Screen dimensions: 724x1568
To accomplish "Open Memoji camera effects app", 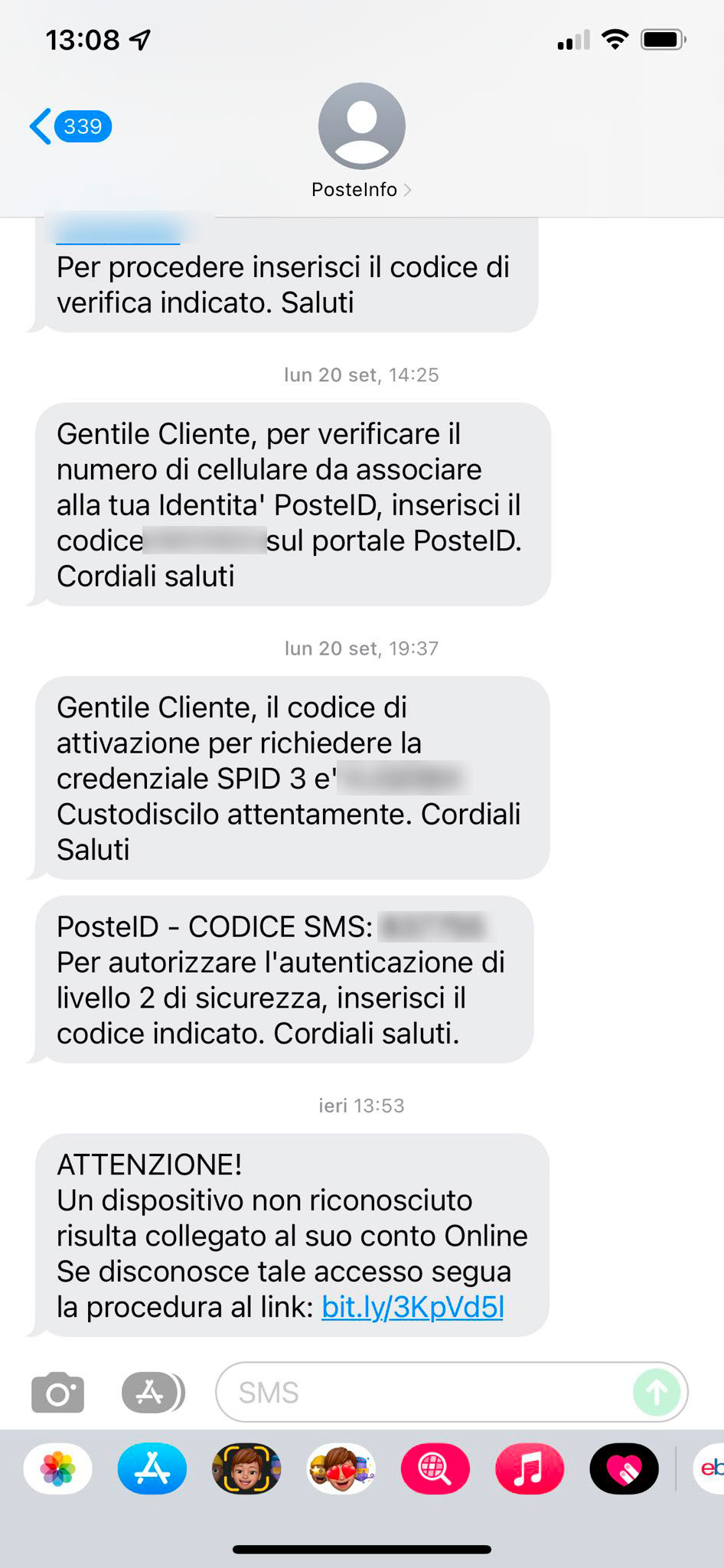I will click(x=246, y=1468).
